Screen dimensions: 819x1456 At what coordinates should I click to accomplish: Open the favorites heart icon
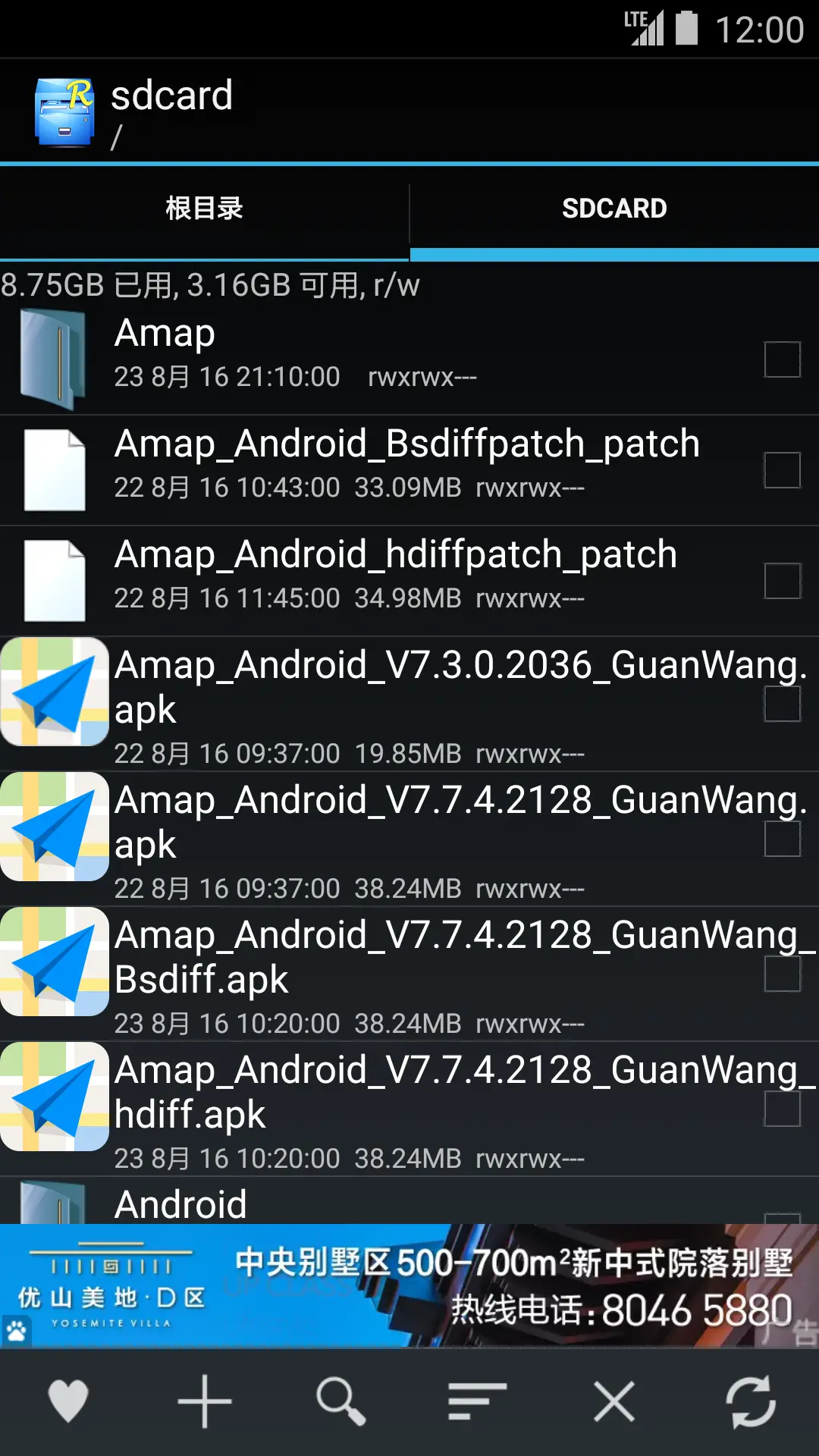68,1401
